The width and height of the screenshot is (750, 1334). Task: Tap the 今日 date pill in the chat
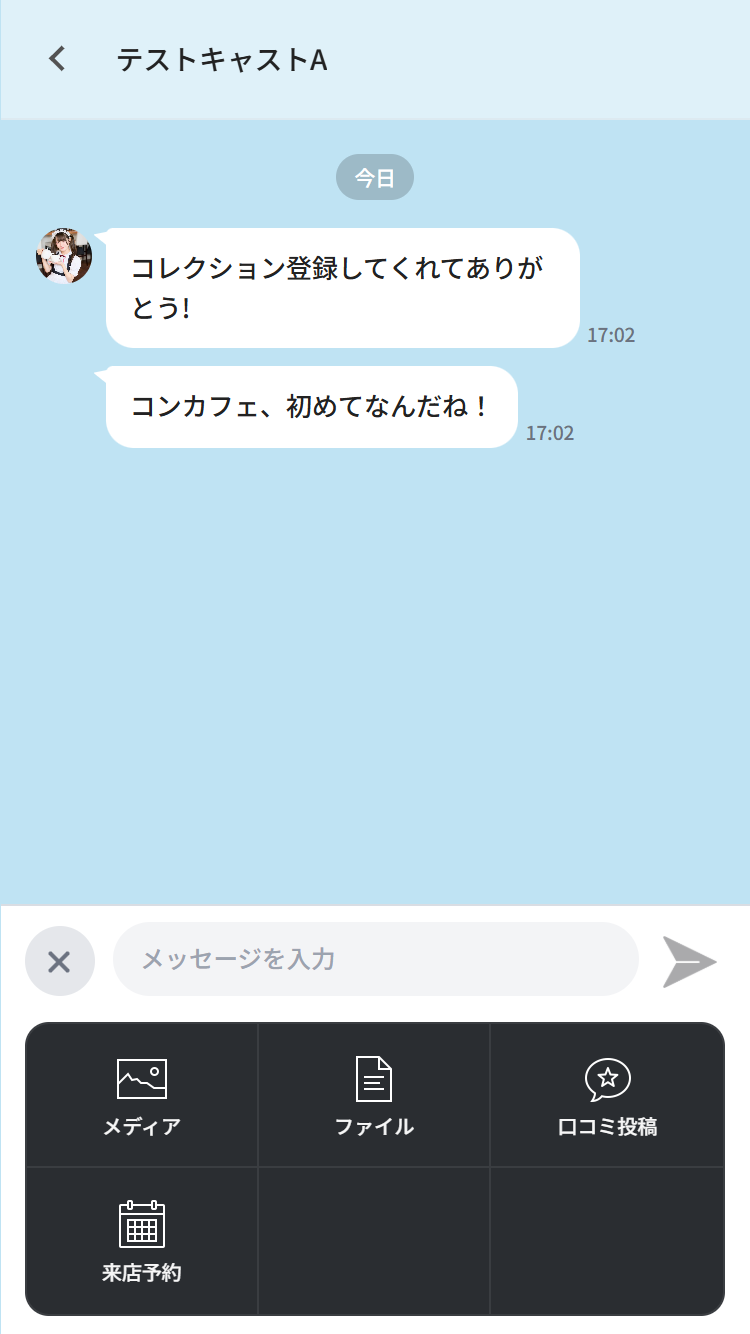375,176
